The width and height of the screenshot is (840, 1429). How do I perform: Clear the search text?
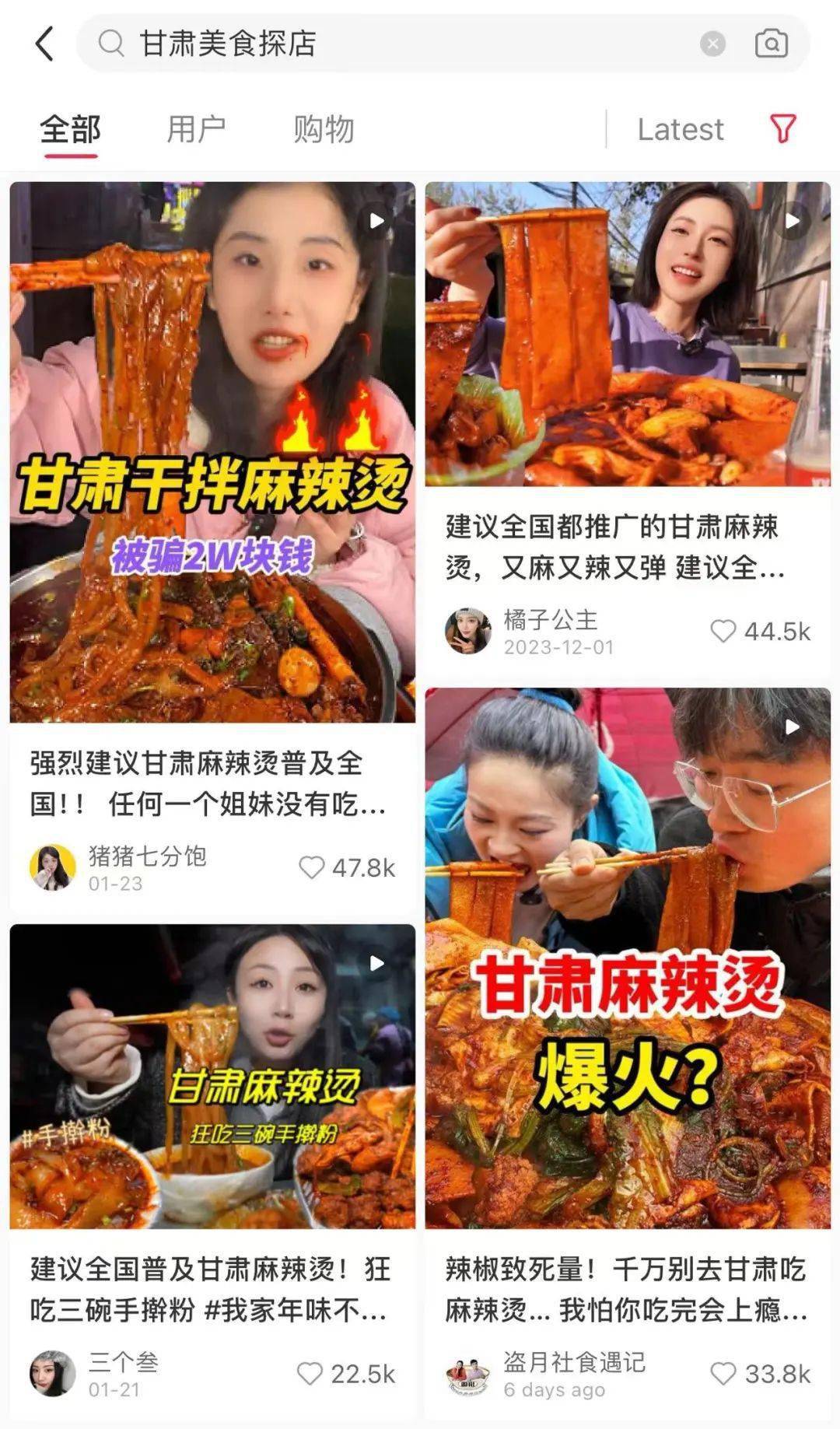click(712, 44)
